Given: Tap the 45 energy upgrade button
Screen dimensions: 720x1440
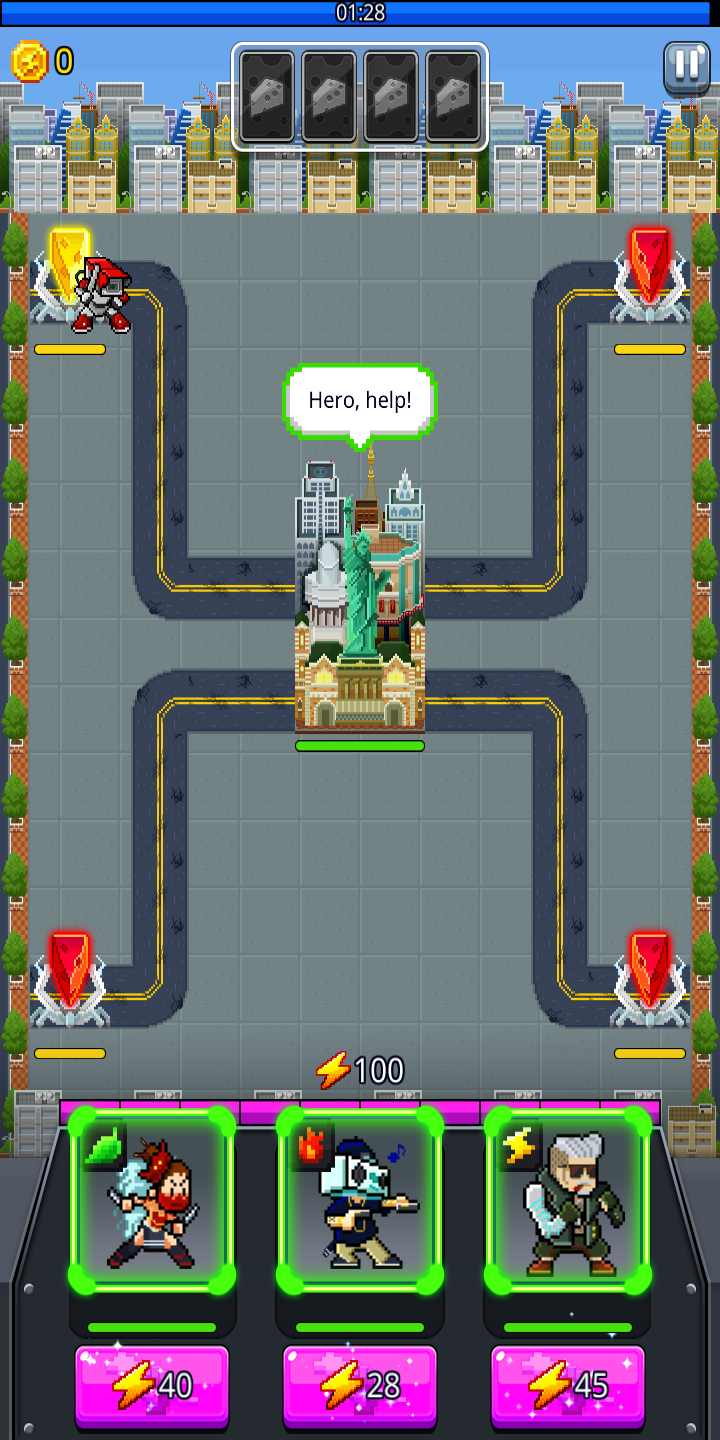Looking at the screenshot, I should click(x=568, y=1385).
